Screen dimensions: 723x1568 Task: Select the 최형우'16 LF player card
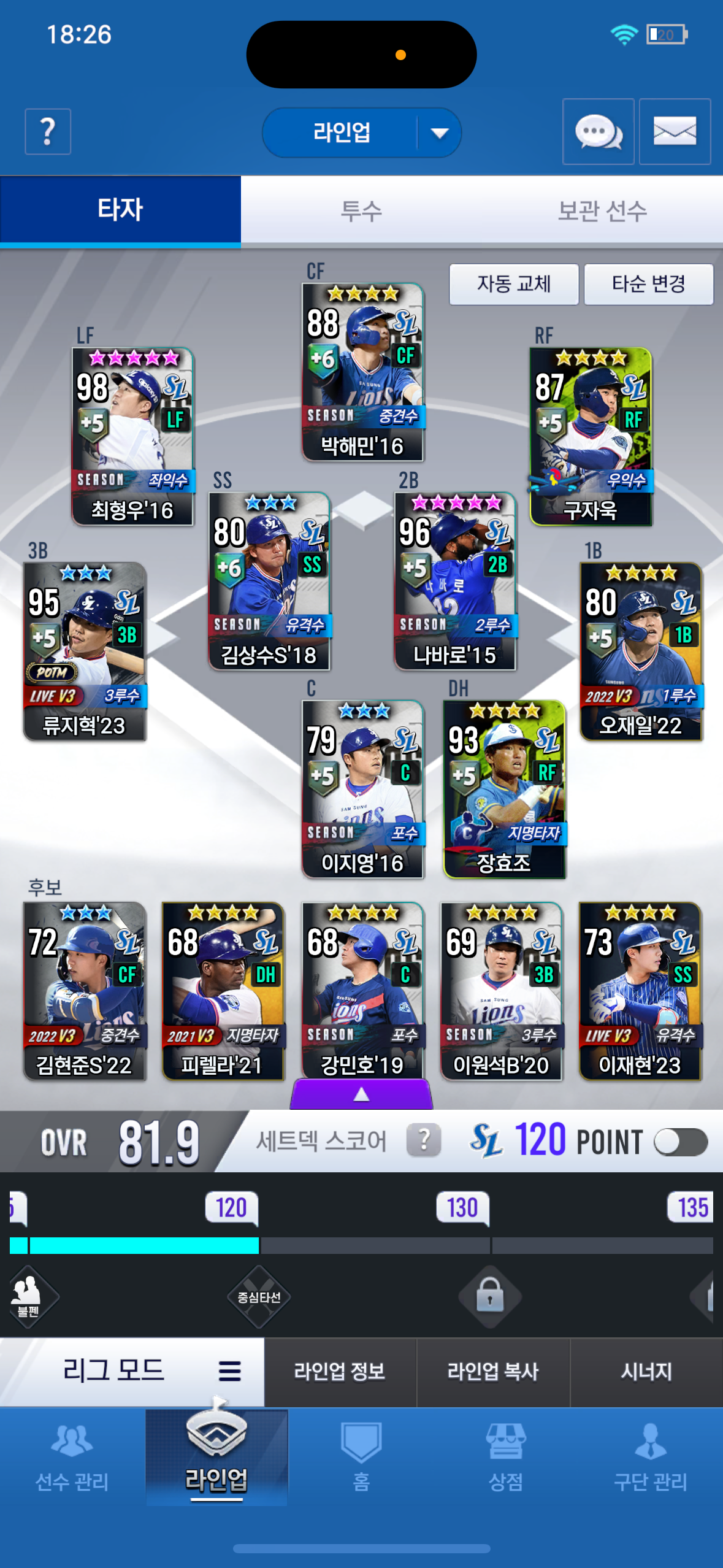point(133,436)
